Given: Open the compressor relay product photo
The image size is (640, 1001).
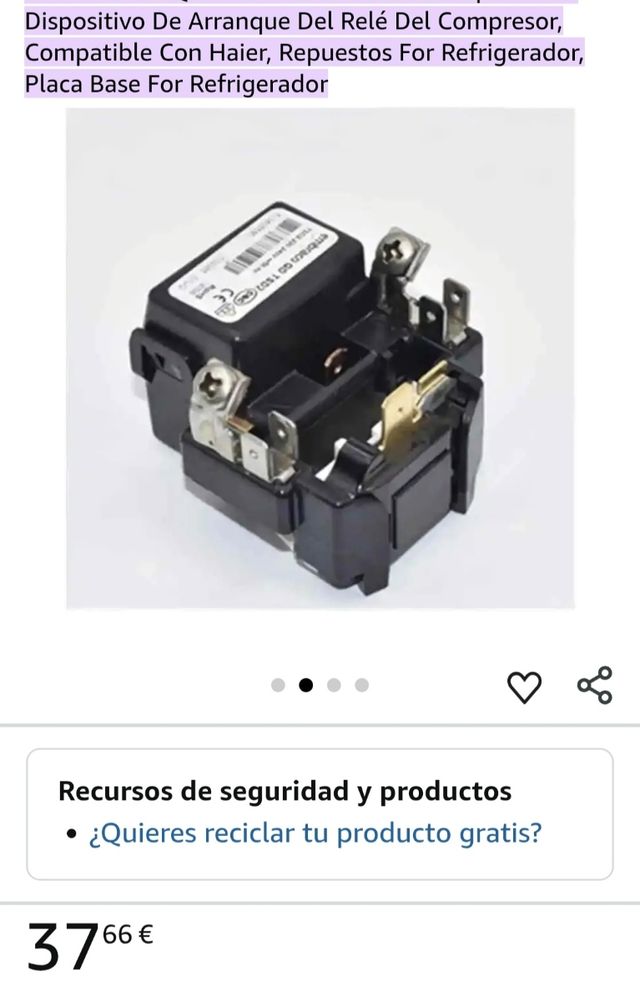Looking at the screenshot, I should 320,358.
